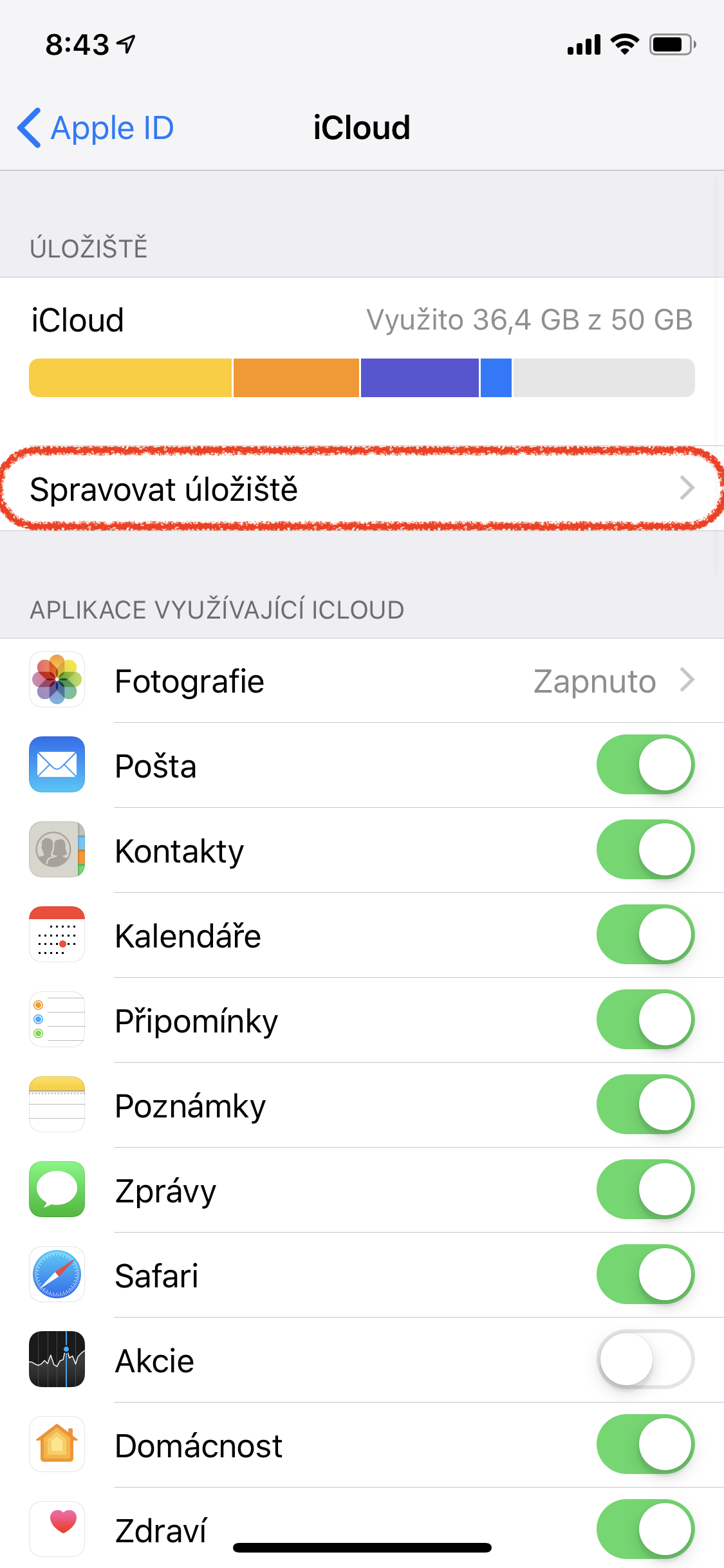This screenshot has width=724, height=1568.
Task: Select the Akcie stocks chart icon
Action: point(57,1359)
